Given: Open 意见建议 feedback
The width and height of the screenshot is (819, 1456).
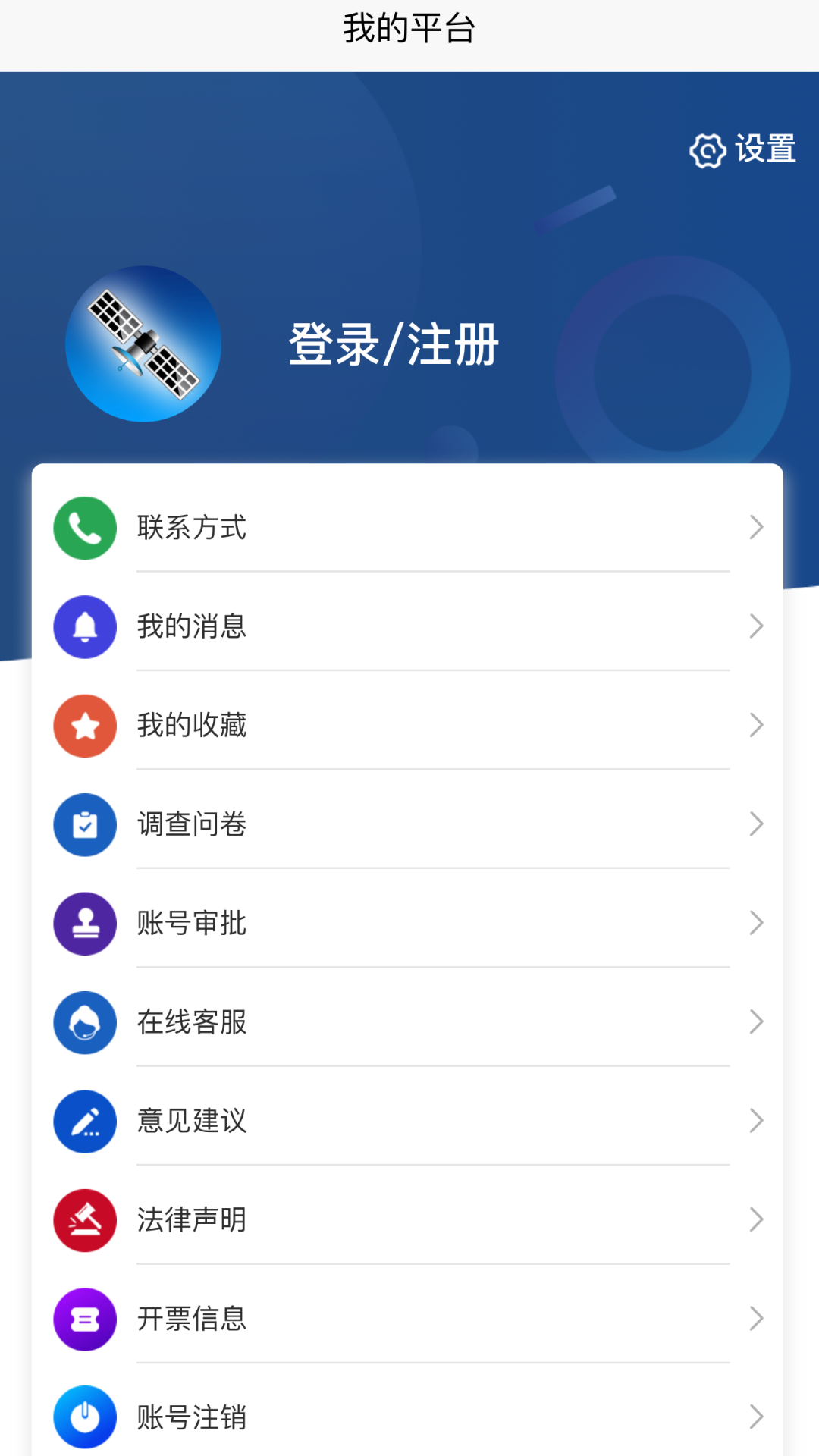Looking at the screenshot, I should pyautogui.click(x=407, y=1121).
